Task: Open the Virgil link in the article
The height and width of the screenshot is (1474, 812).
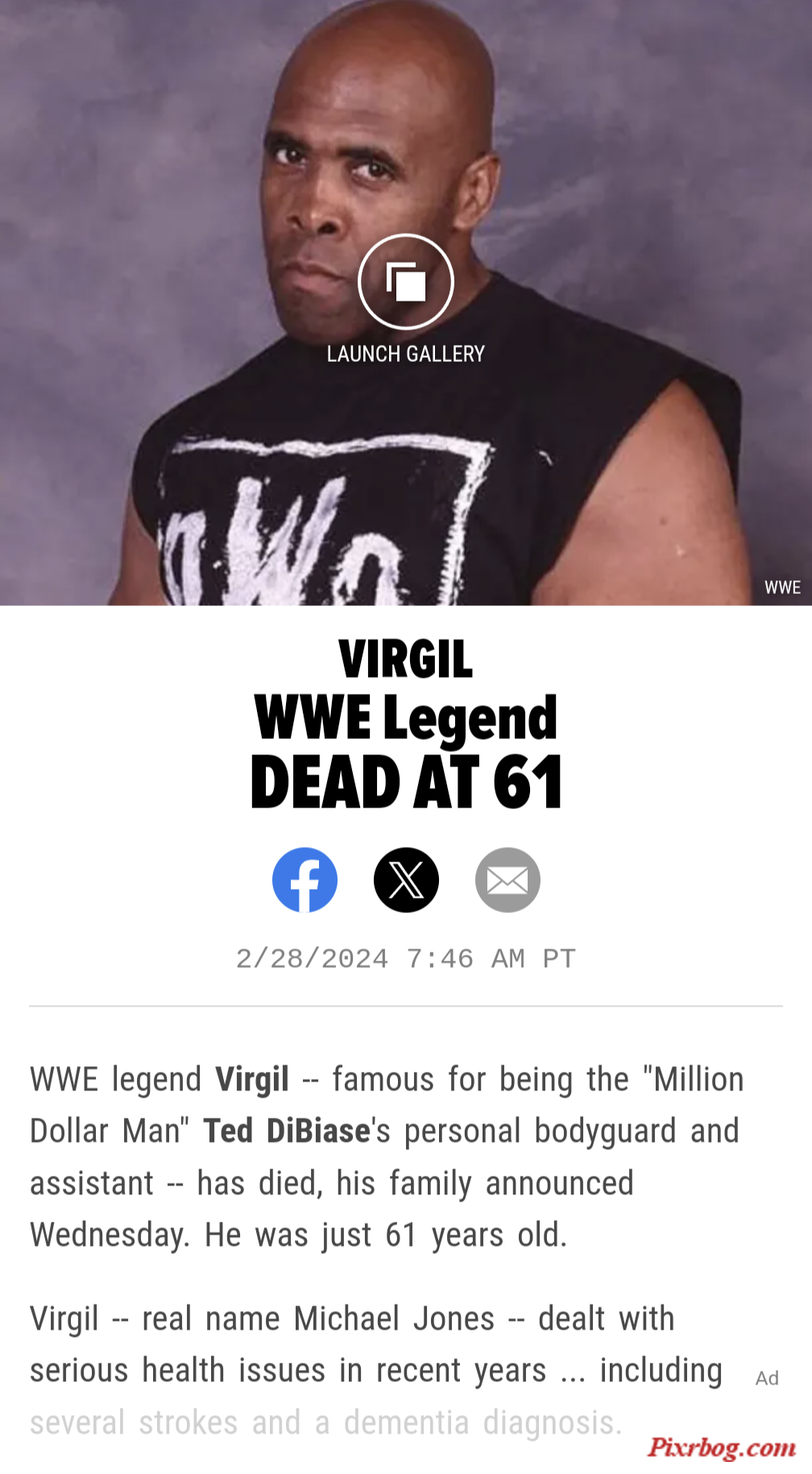Action: point(251,1079)
